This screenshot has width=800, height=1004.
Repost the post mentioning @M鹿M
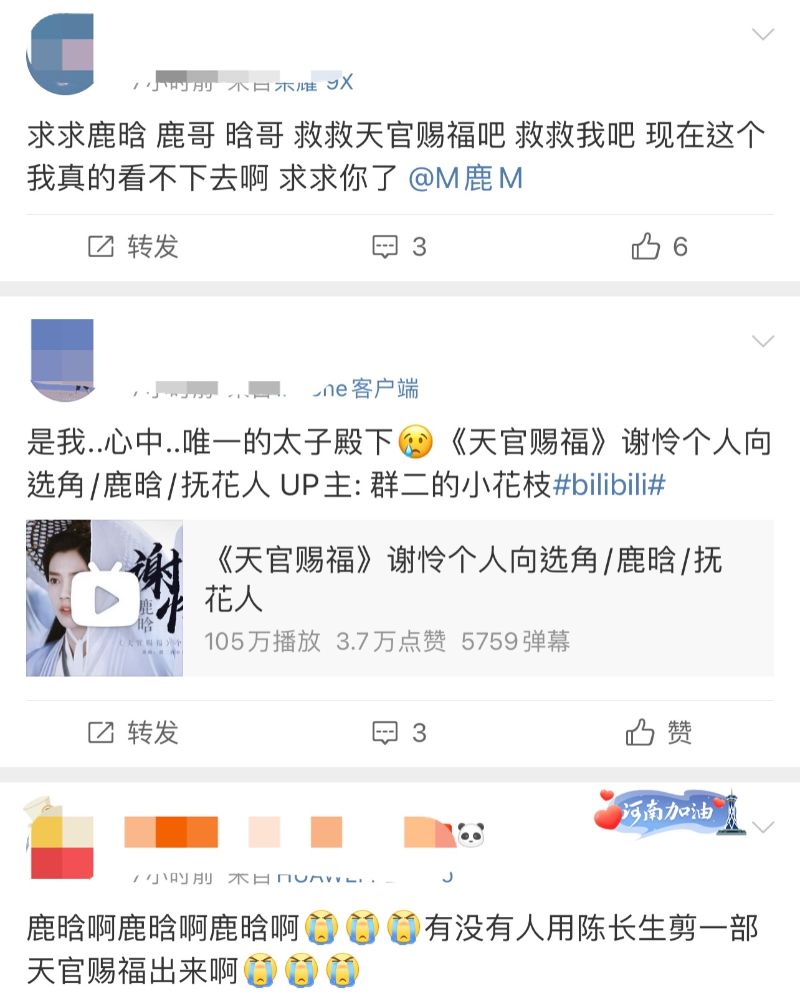pyautogui.click(x=133, y=246)
